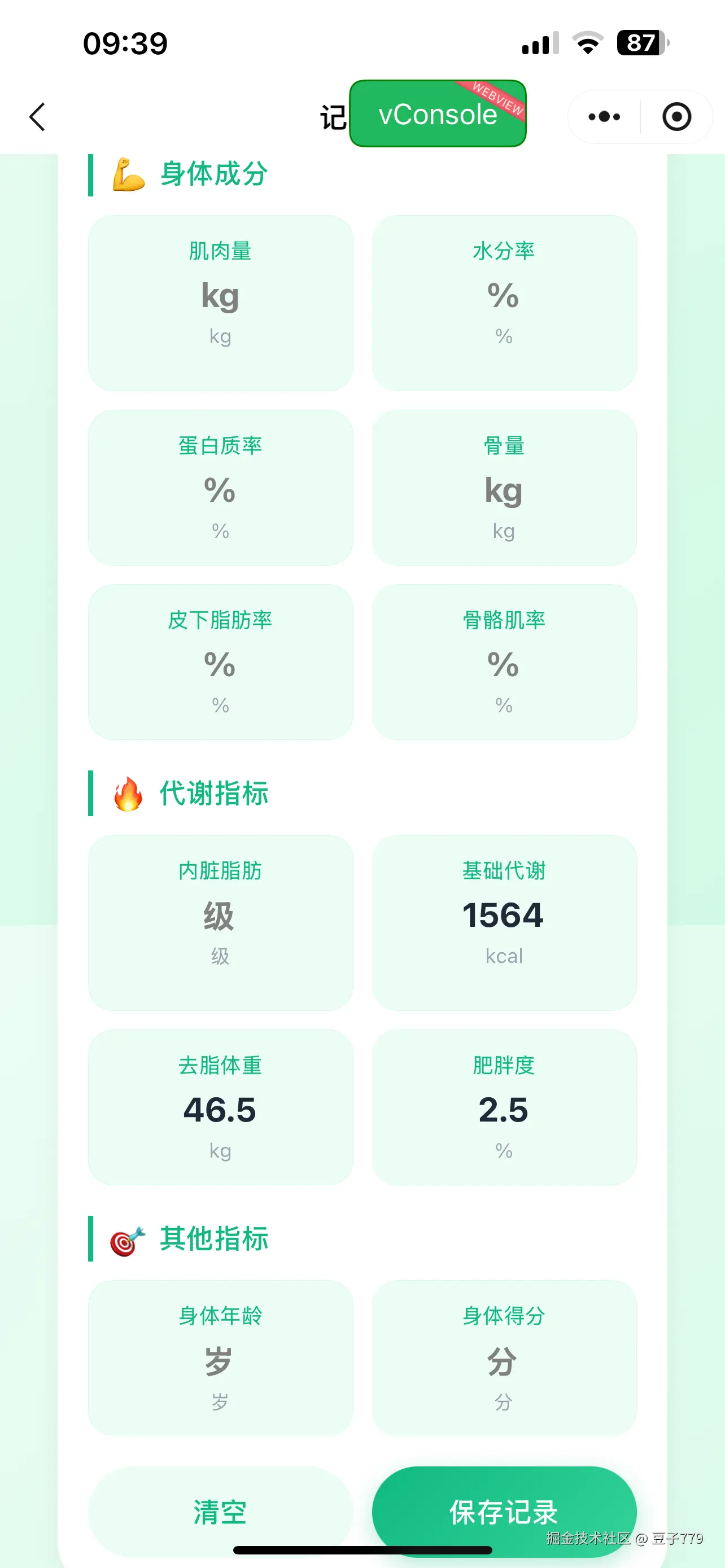The image size is (725, 1568).
Task: Enter a value for 水分率
Action: [x=504, y=296]
